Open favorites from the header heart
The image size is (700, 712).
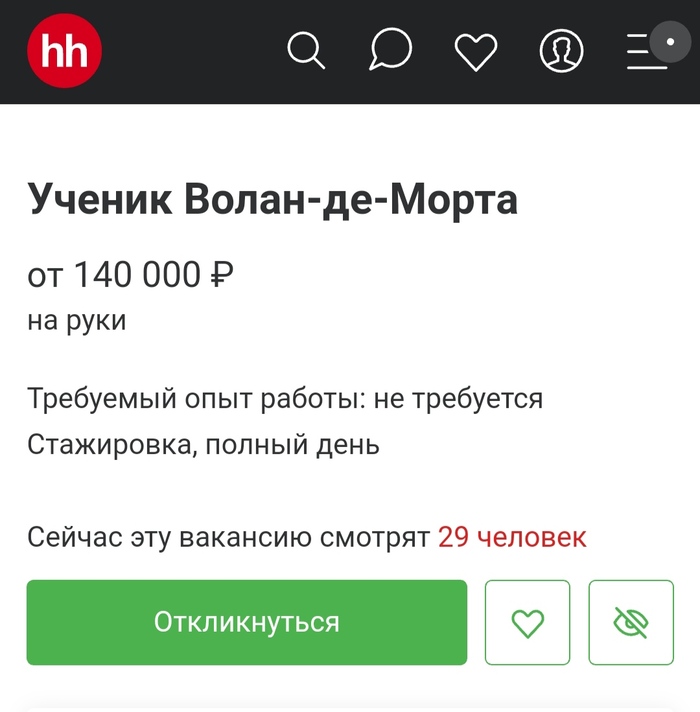click(476, 51)
